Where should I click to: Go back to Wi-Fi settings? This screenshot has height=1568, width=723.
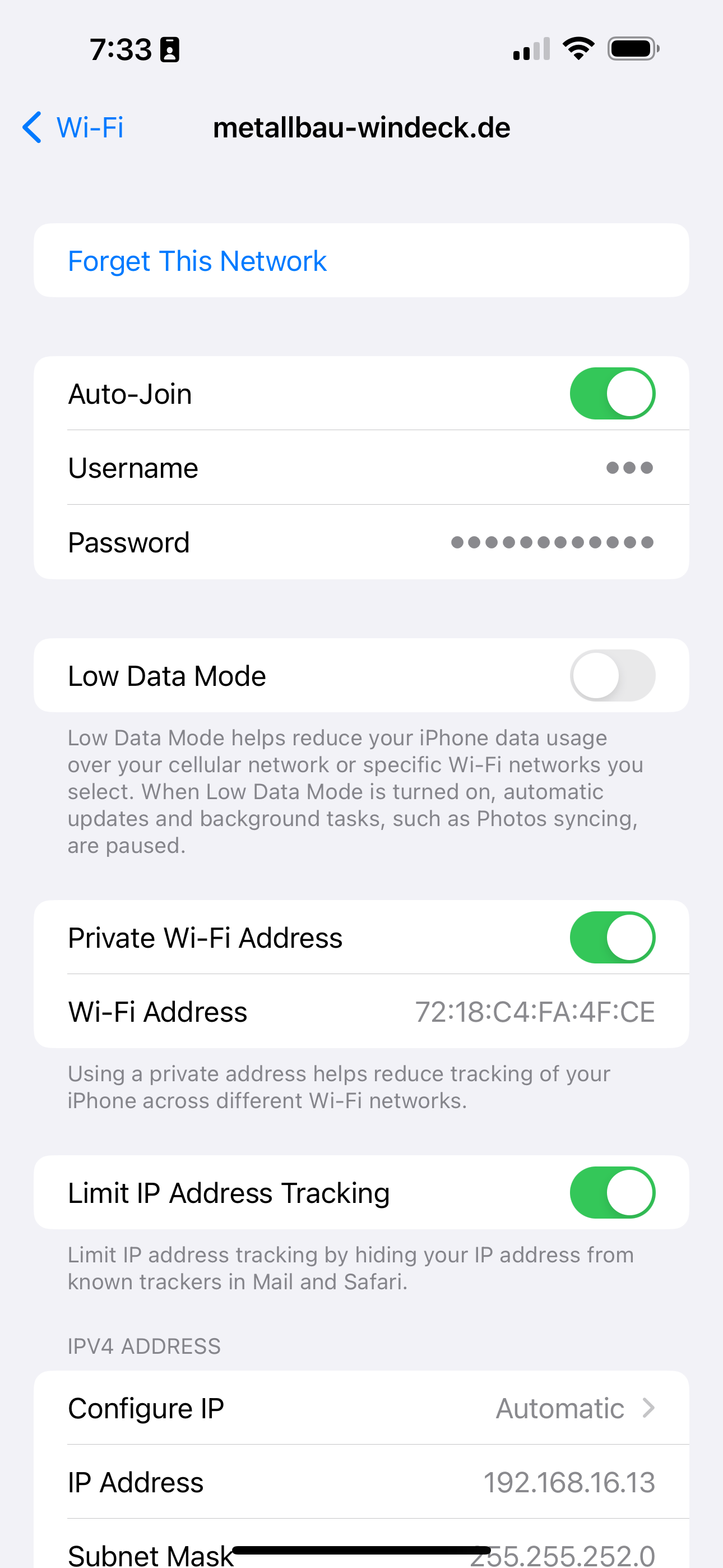point(73,128)
